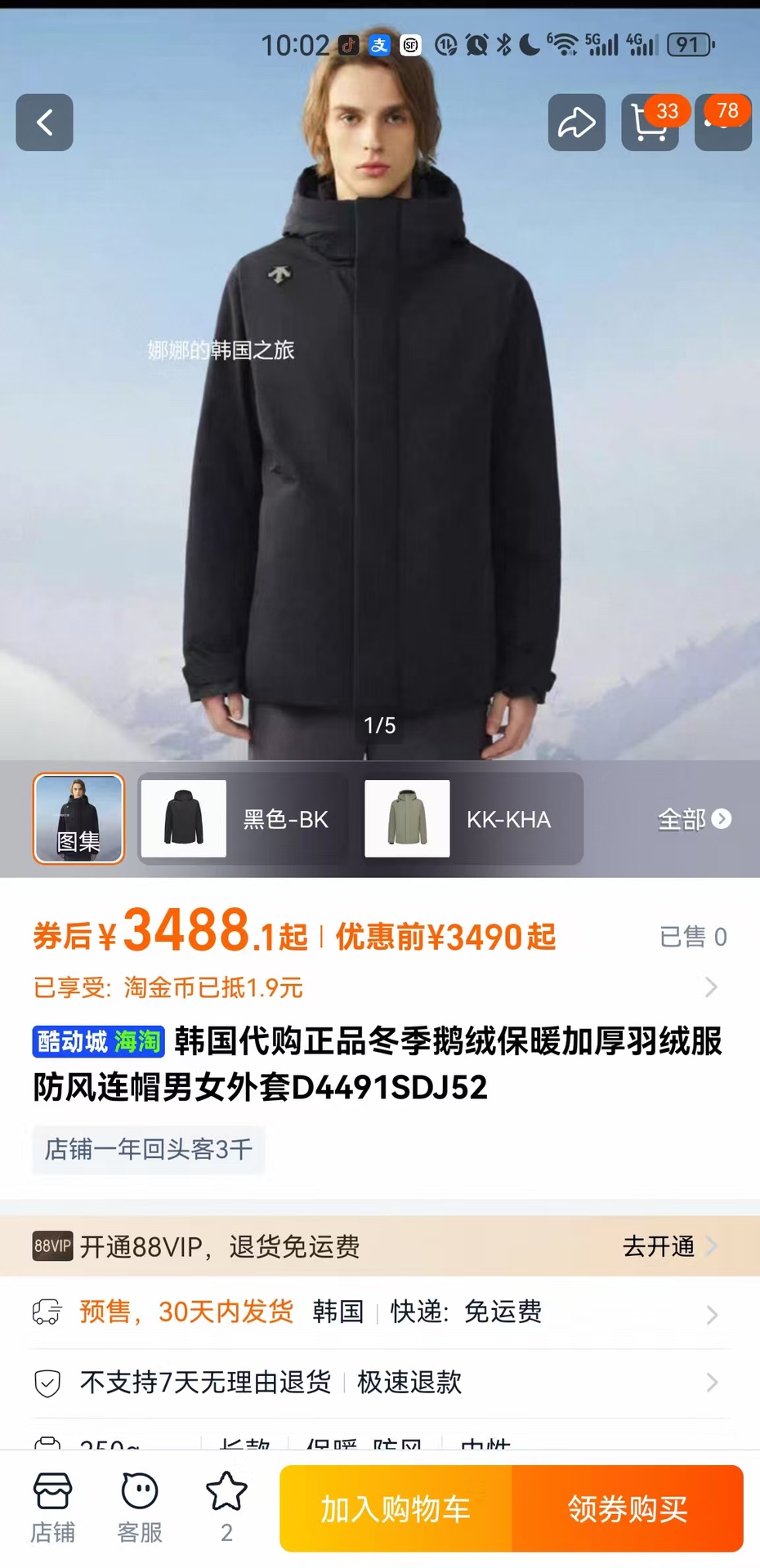
Task: Choose the 黑色-BK color option
Action: pyautogui.click(x=244, y=818)
